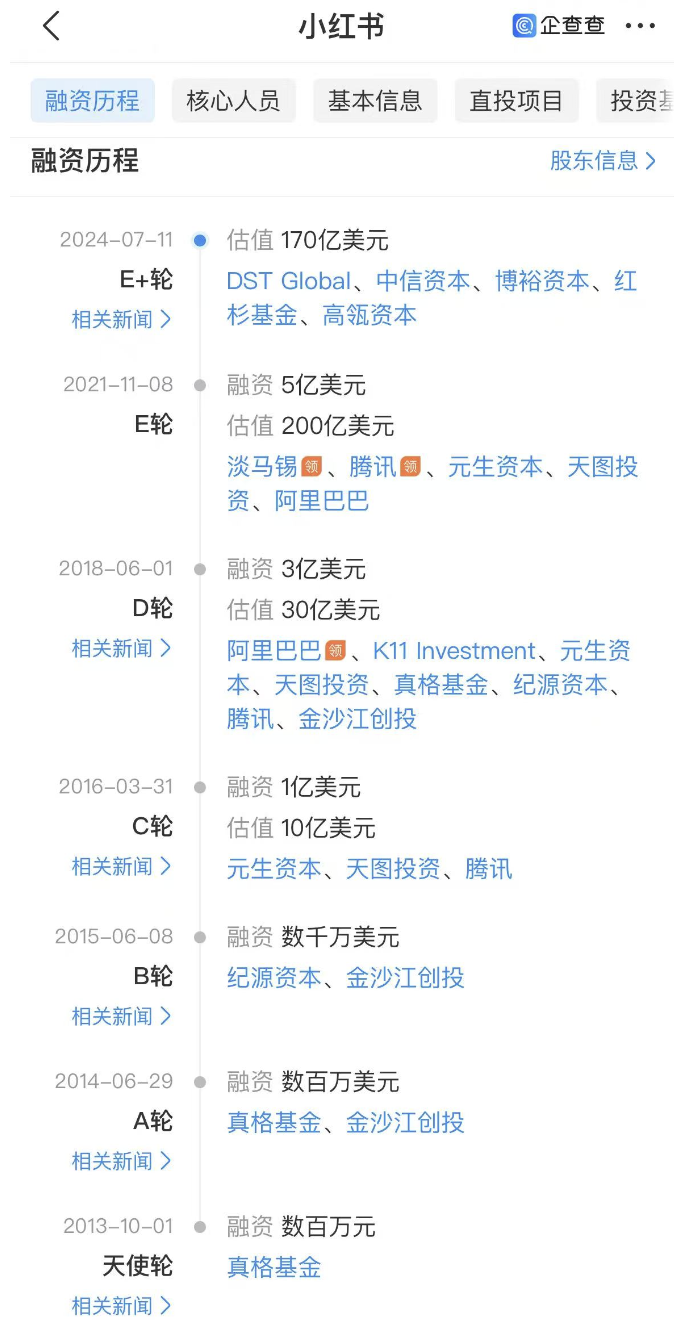This screenshot has width=692, height=1320.
Task: Switch to the 直投项目 tab
Action: [x=516, y=101]
